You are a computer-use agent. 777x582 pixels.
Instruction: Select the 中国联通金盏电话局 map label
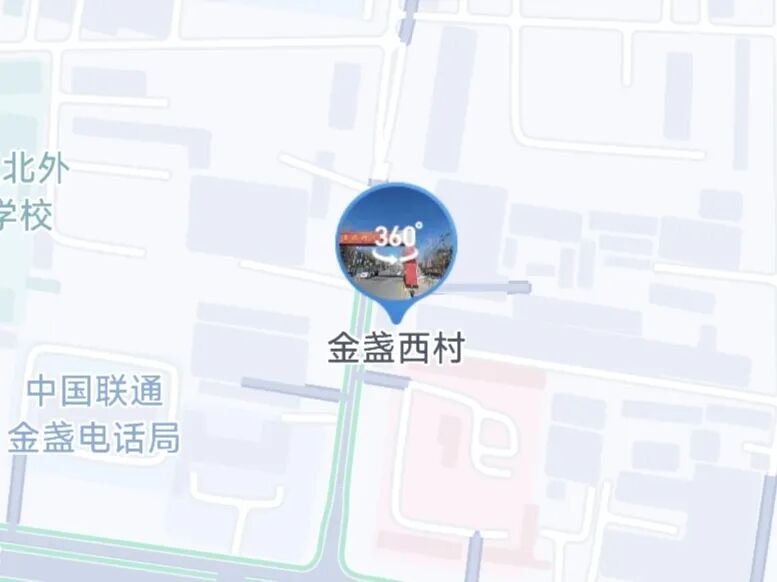(94, 414)
